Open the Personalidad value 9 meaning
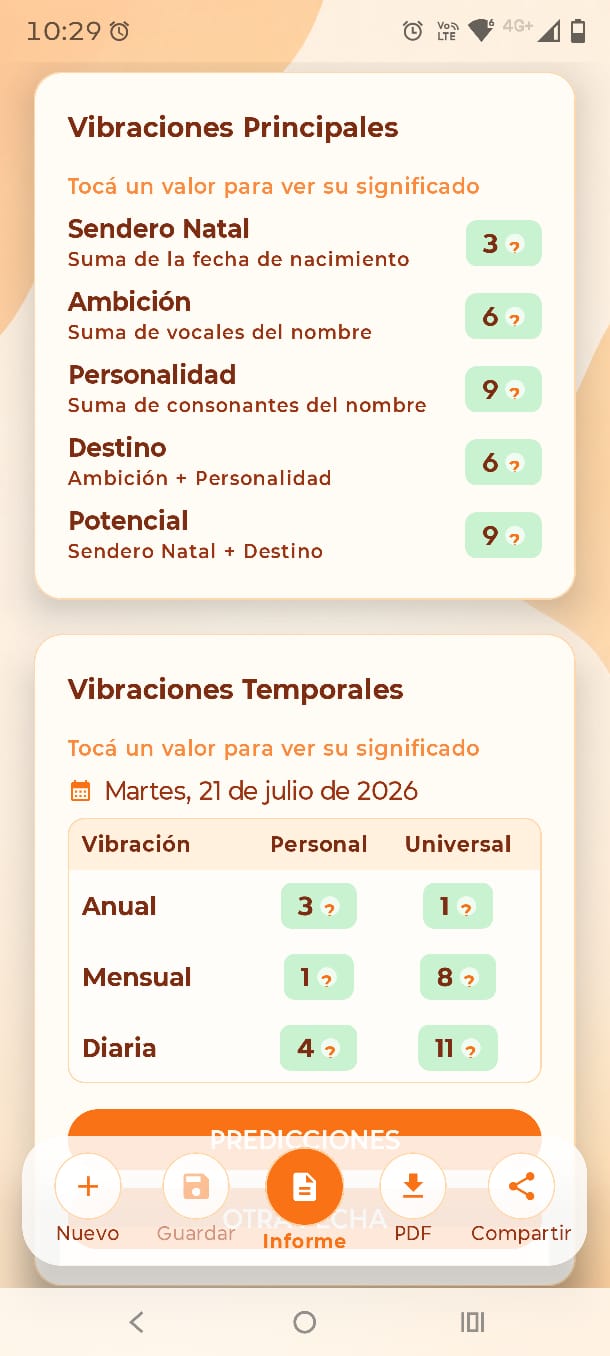The width and height of the screenshot is (610, 1356). click(504, 389)
